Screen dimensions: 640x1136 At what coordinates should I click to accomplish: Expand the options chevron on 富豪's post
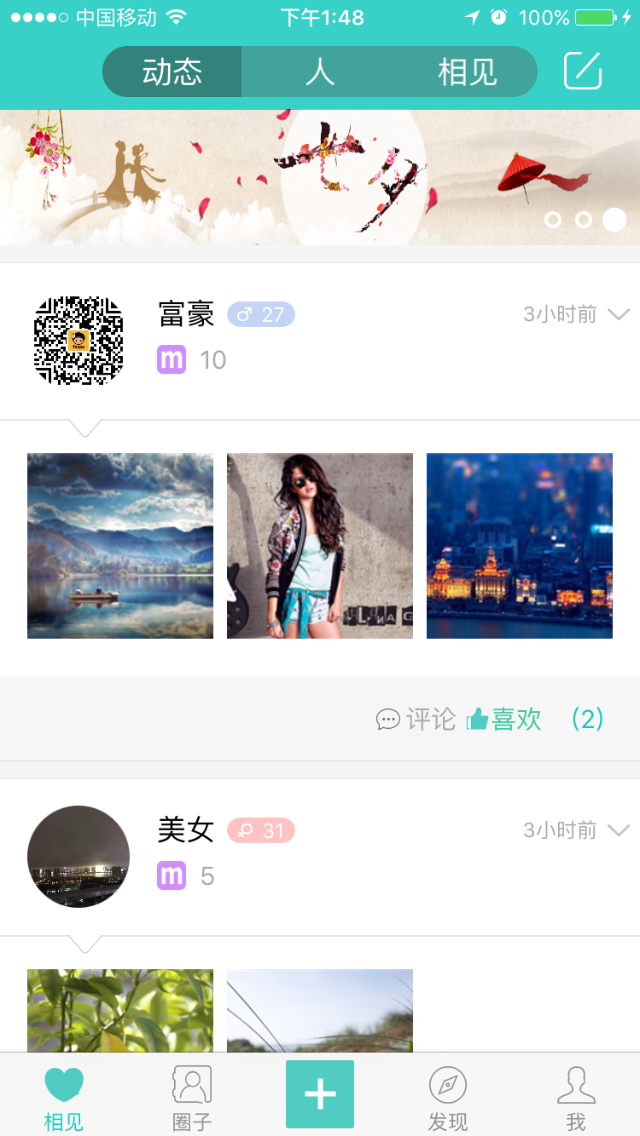619,314
